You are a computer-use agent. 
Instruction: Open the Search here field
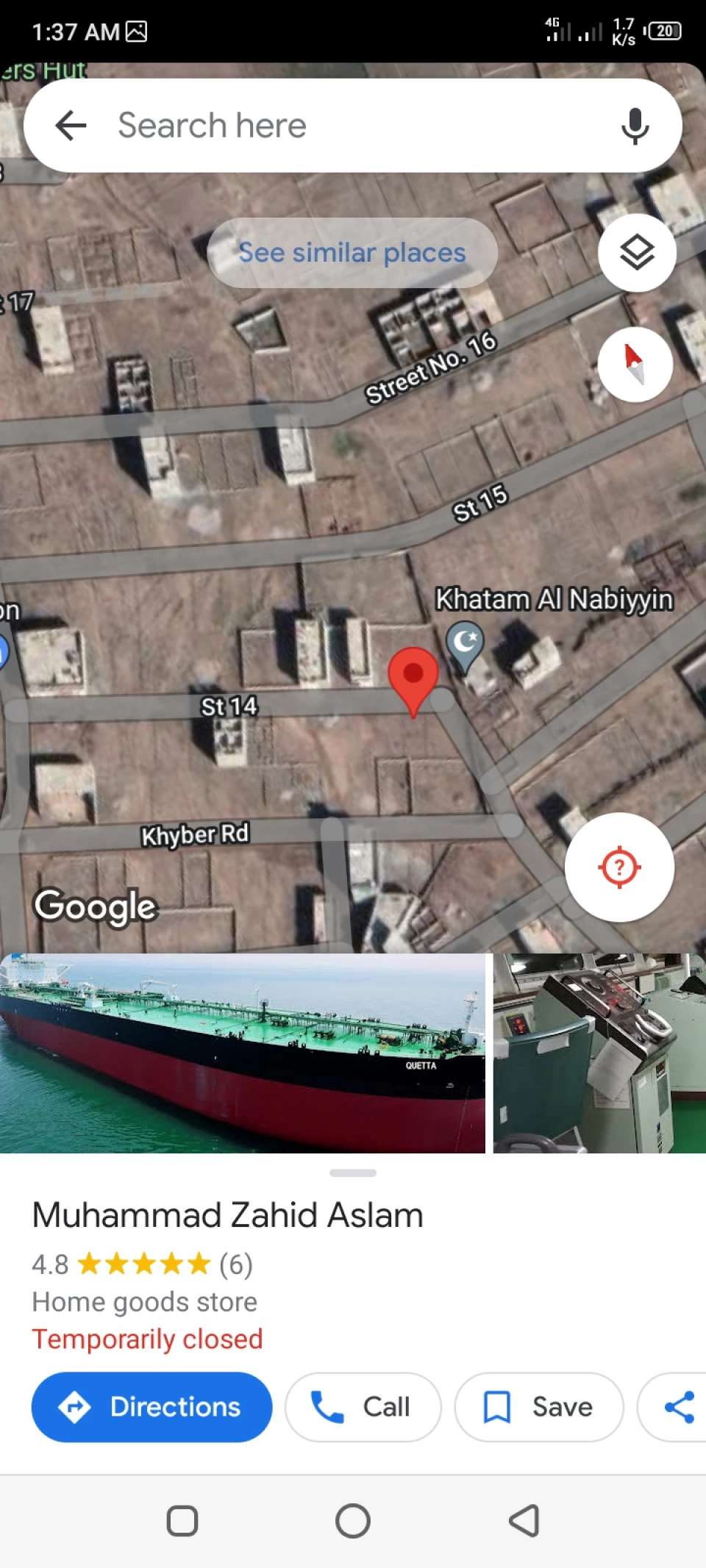[353, 126]
